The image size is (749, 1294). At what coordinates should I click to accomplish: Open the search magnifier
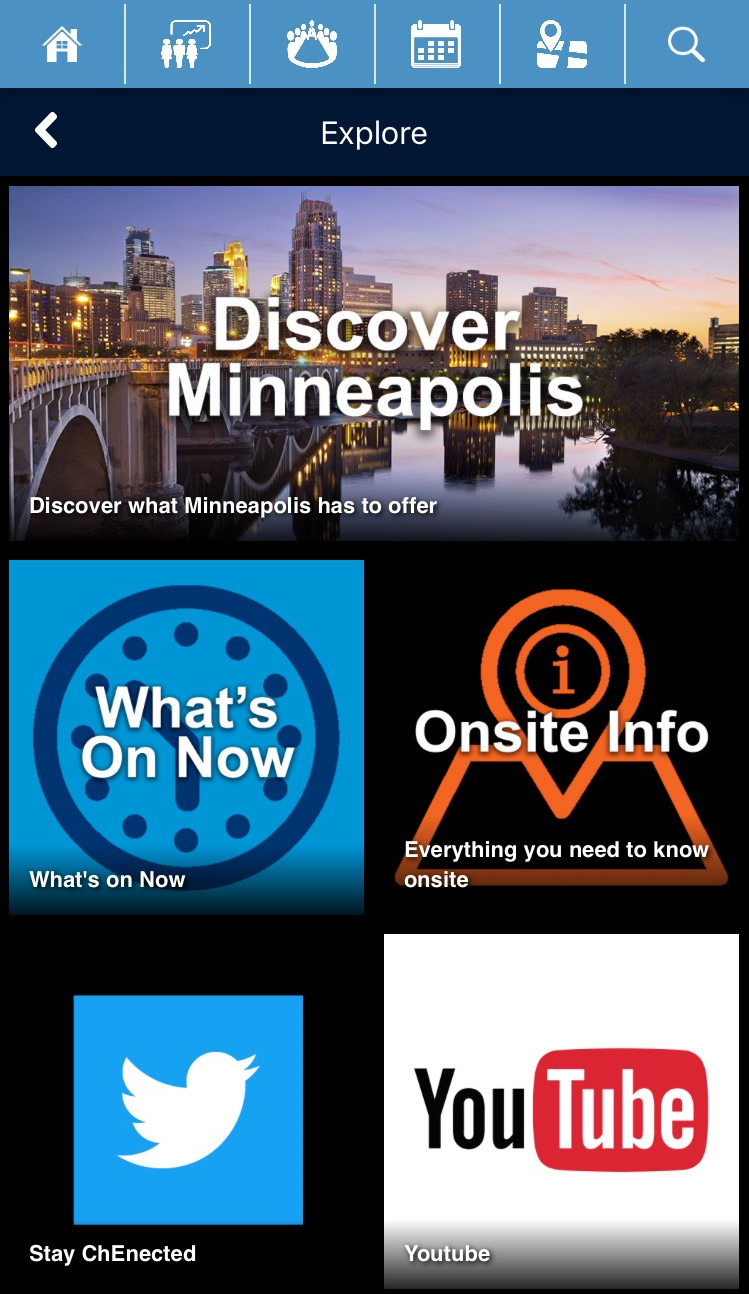(686, 45)
